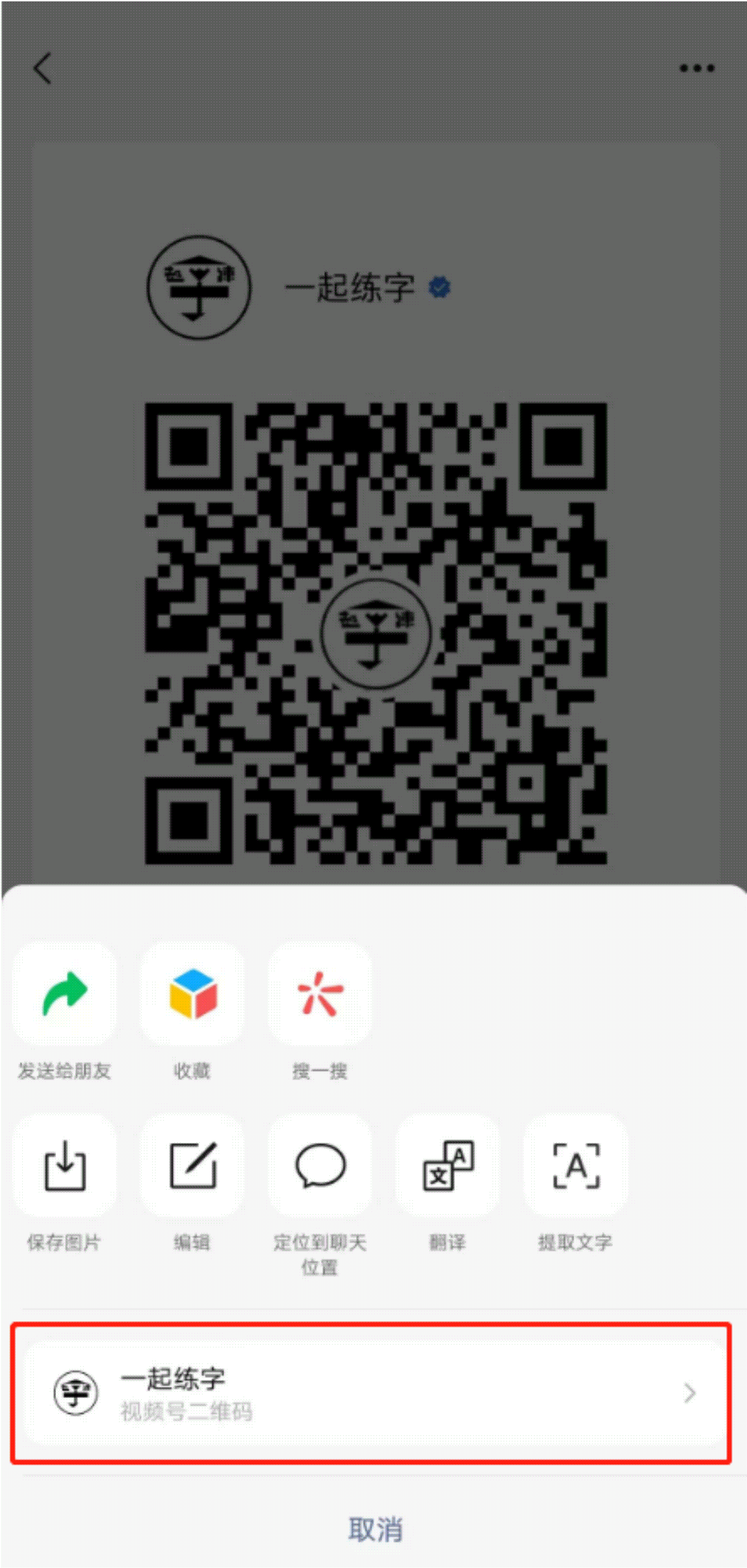Select 定位到聊天位置
747x1568 pixels.
(320, 1166)
